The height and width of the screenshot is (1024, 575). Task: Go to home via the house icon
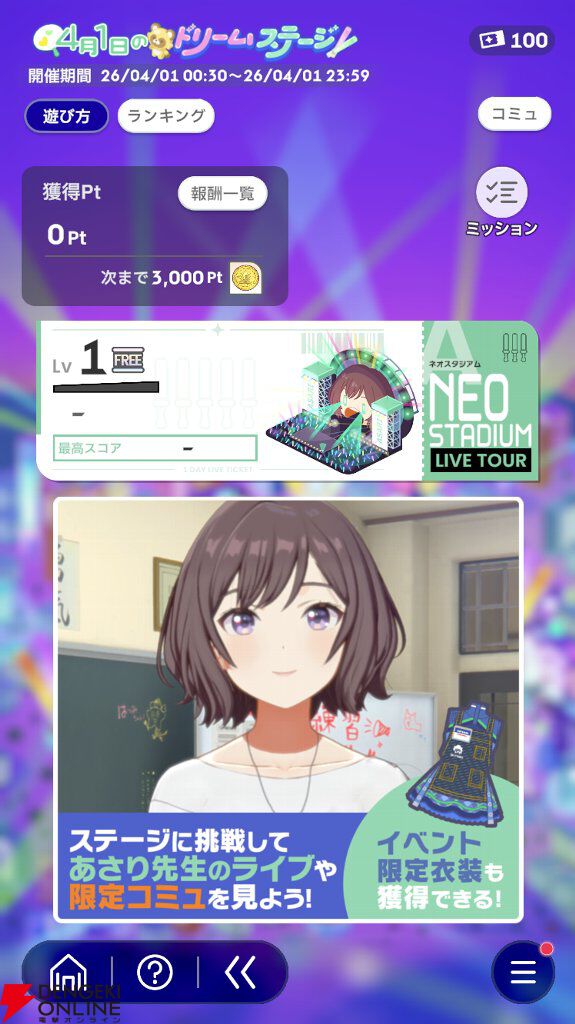69,972
